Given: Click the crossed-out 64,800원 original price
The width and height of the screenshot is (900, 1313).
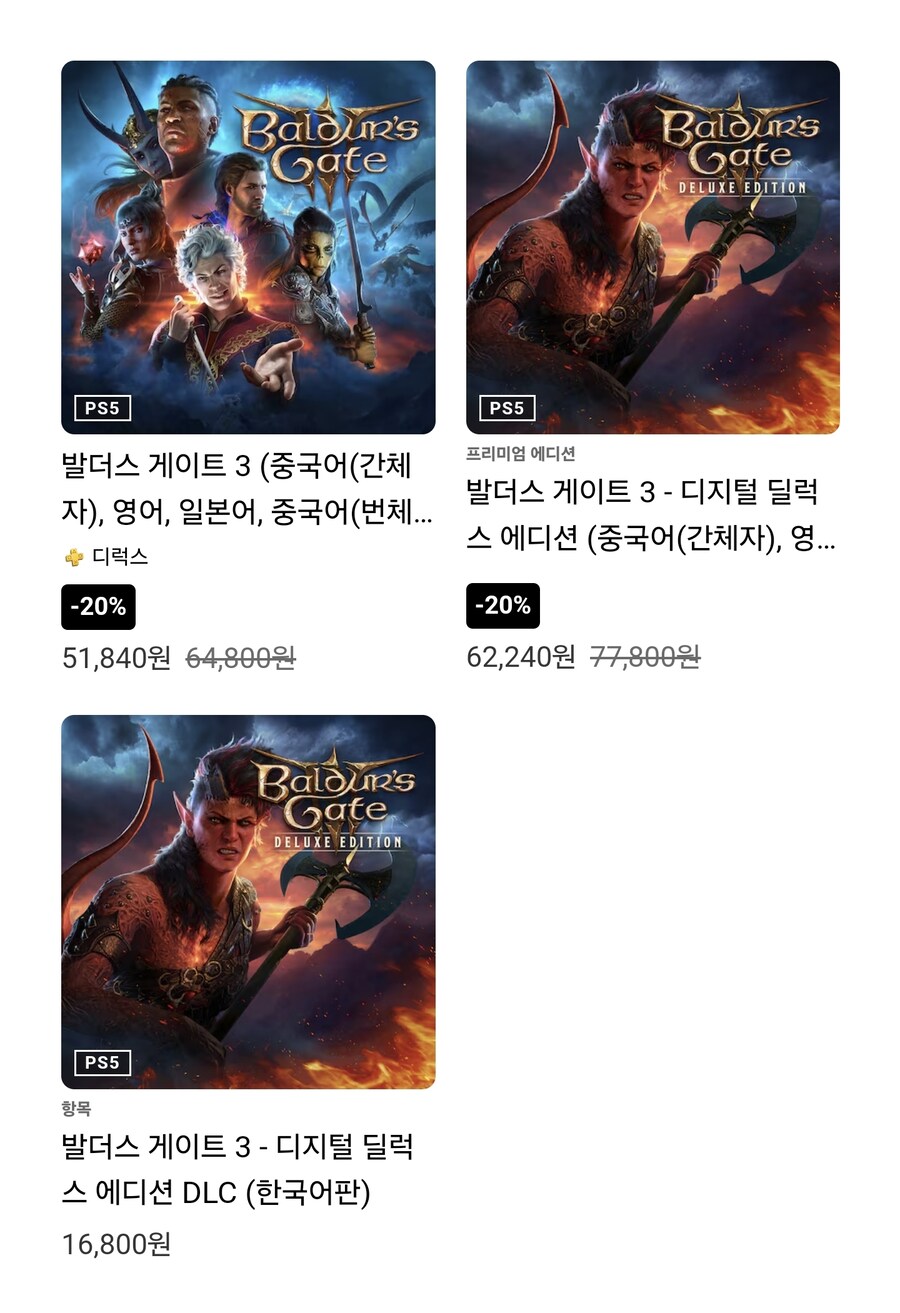Looking at the screenshot, I should [241, 658].
